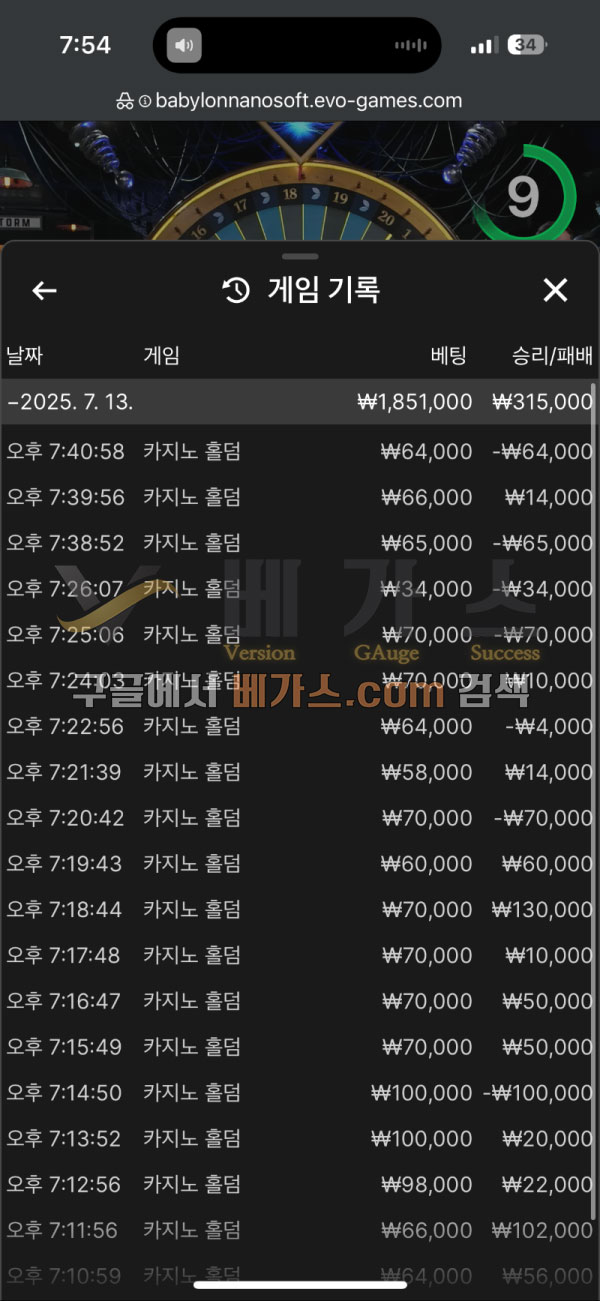View the 7:38:52 round record

pos(298,543)
